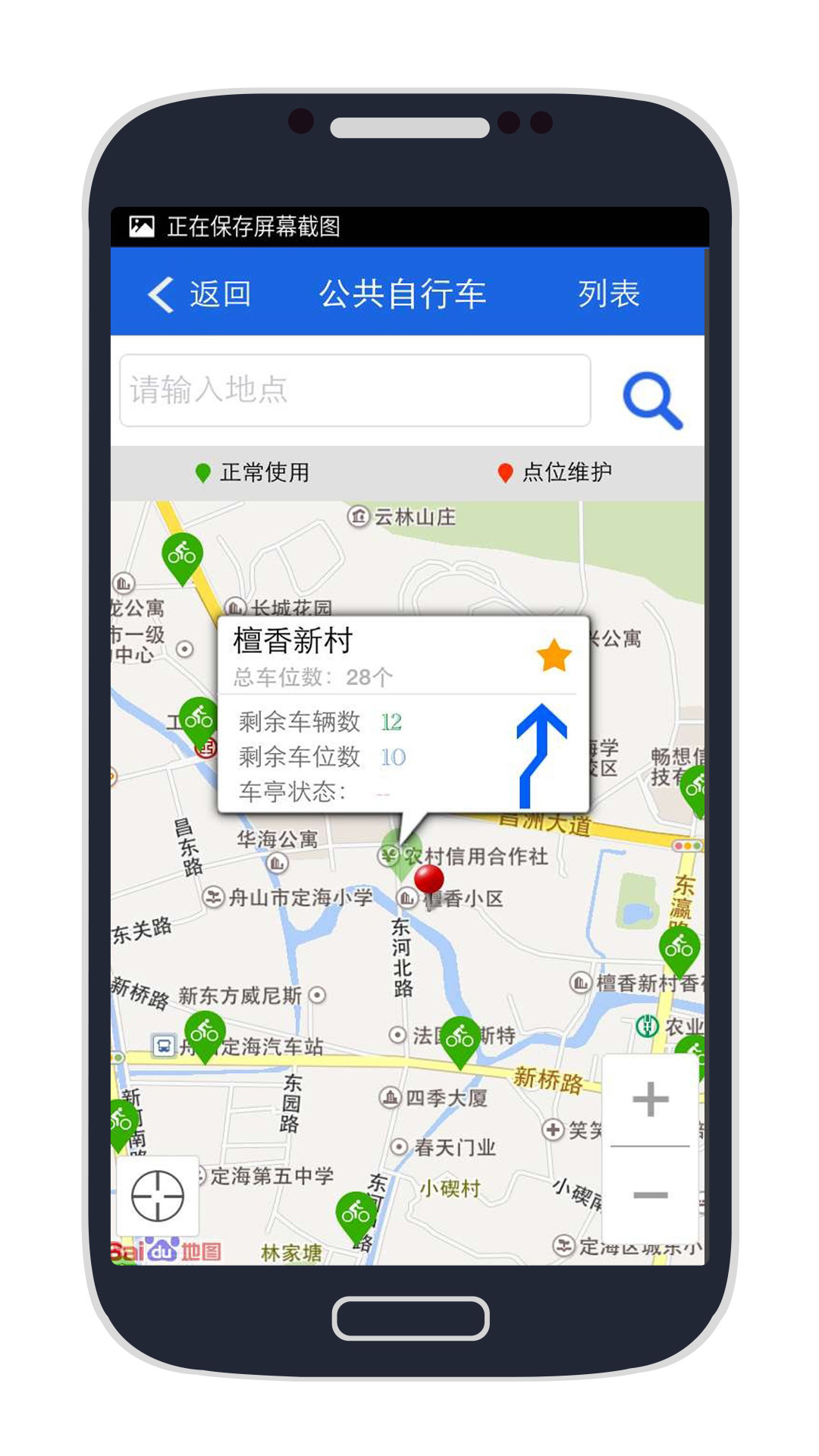Zoom out the map with minus

[x=651, y=1195]
